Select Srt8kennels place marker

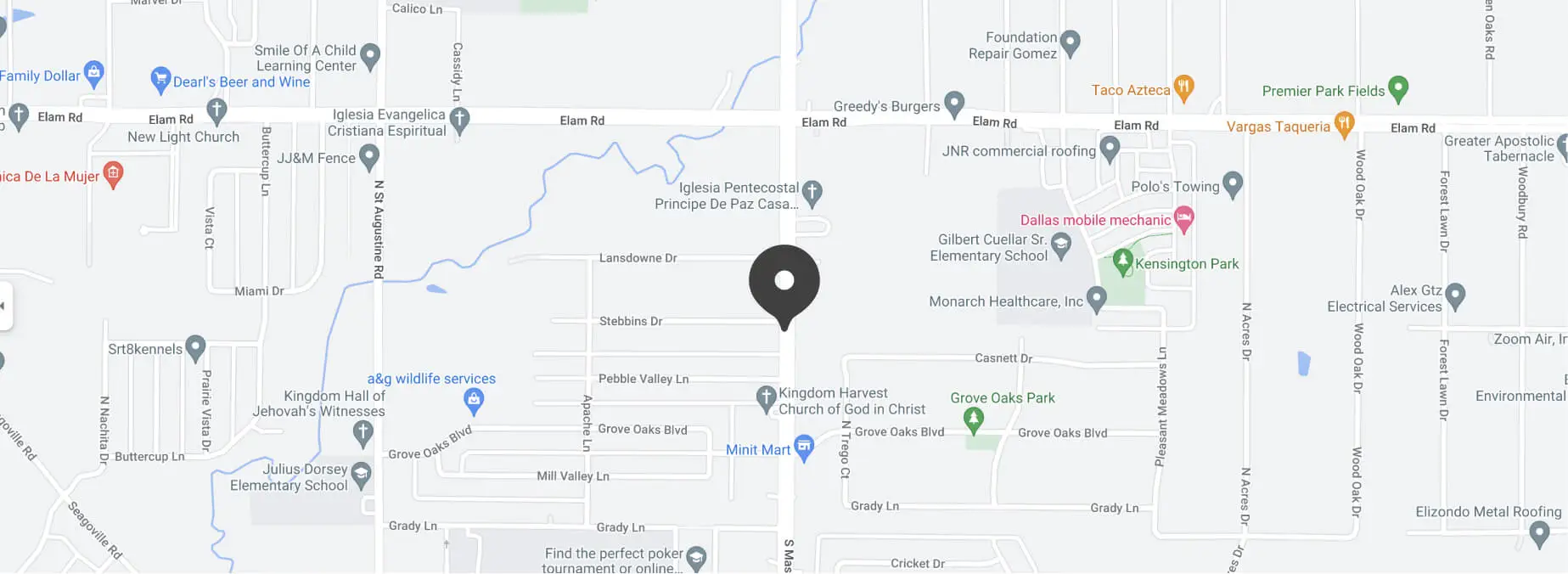(195, 346)
